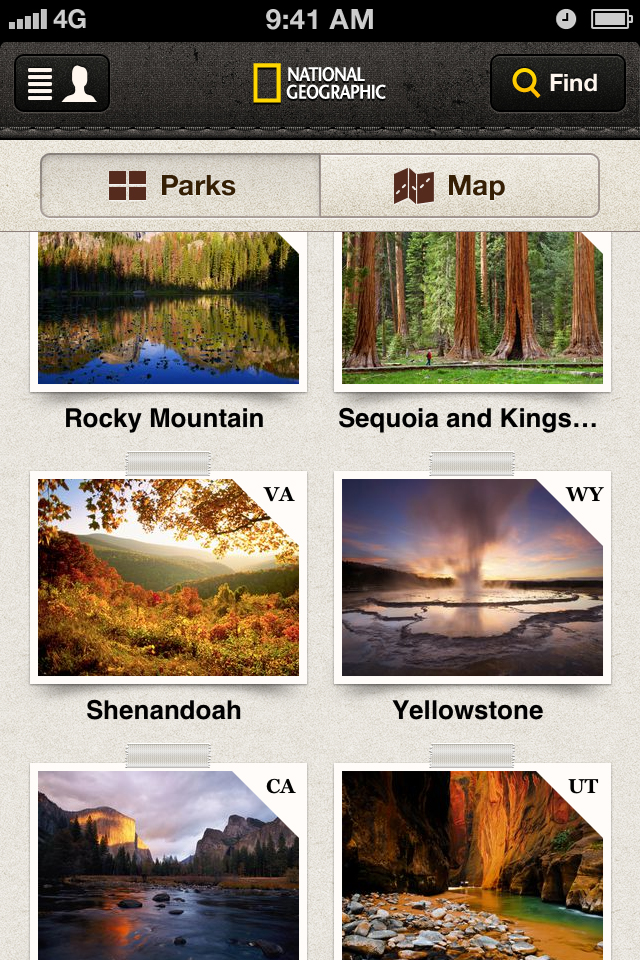Image resolution: width=640 pixels, height=960 pixels.
Task: Switch to the Map tab
Action: pyautogui.click(x=459, y=186)
